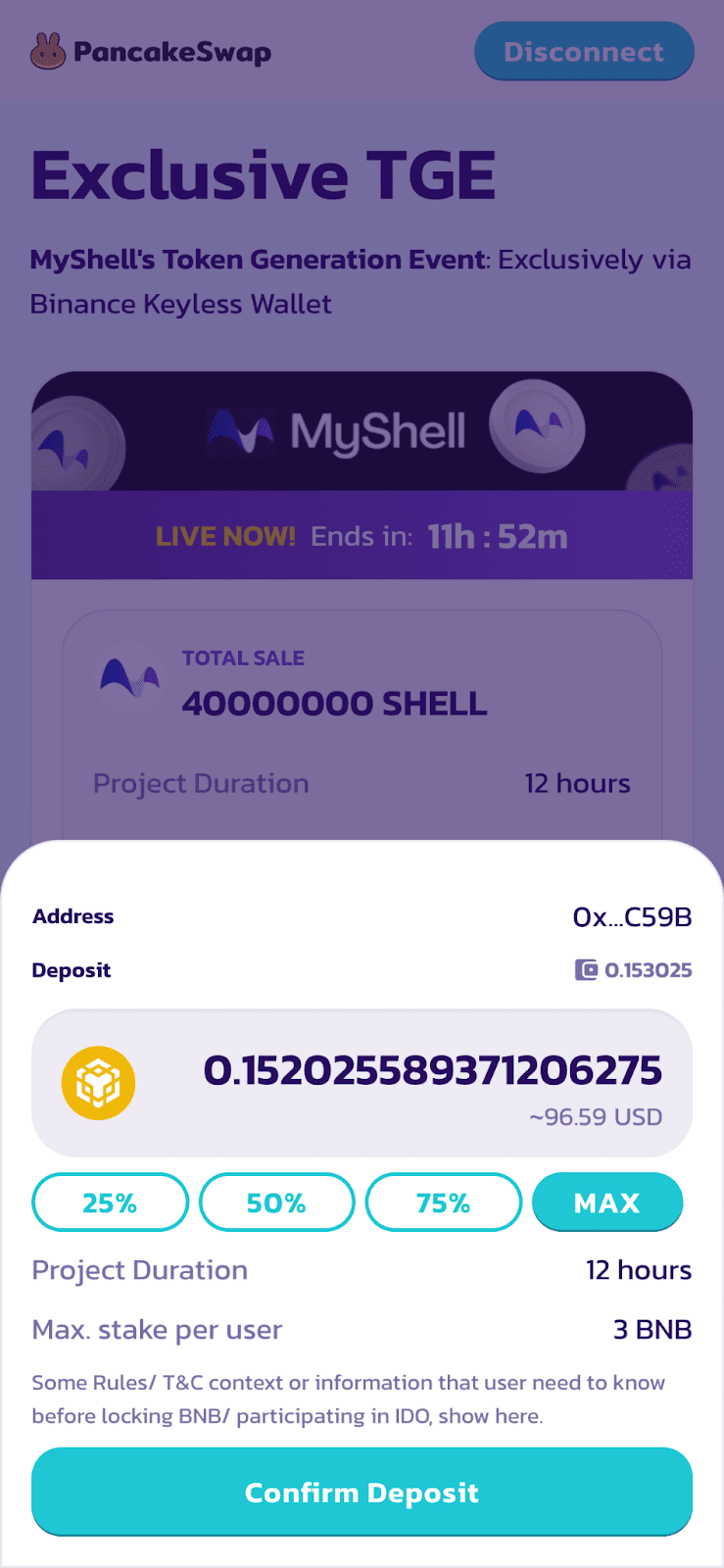Screen dimensions: 724x1568
Task: Click the LIVE NOW countdown bar
Action: coord(362,535)
